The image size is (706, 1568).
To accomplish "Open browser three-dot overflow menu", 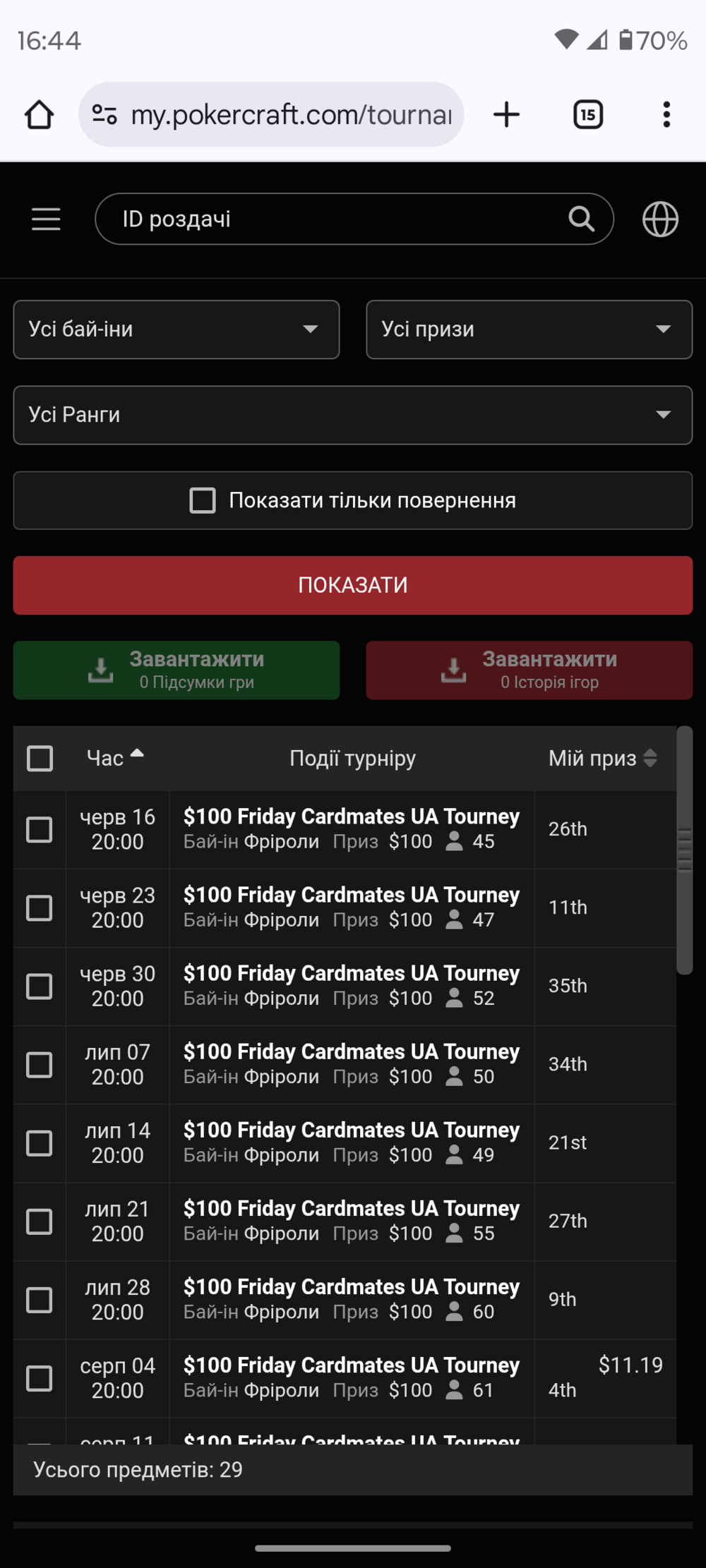I will point(666,114).
